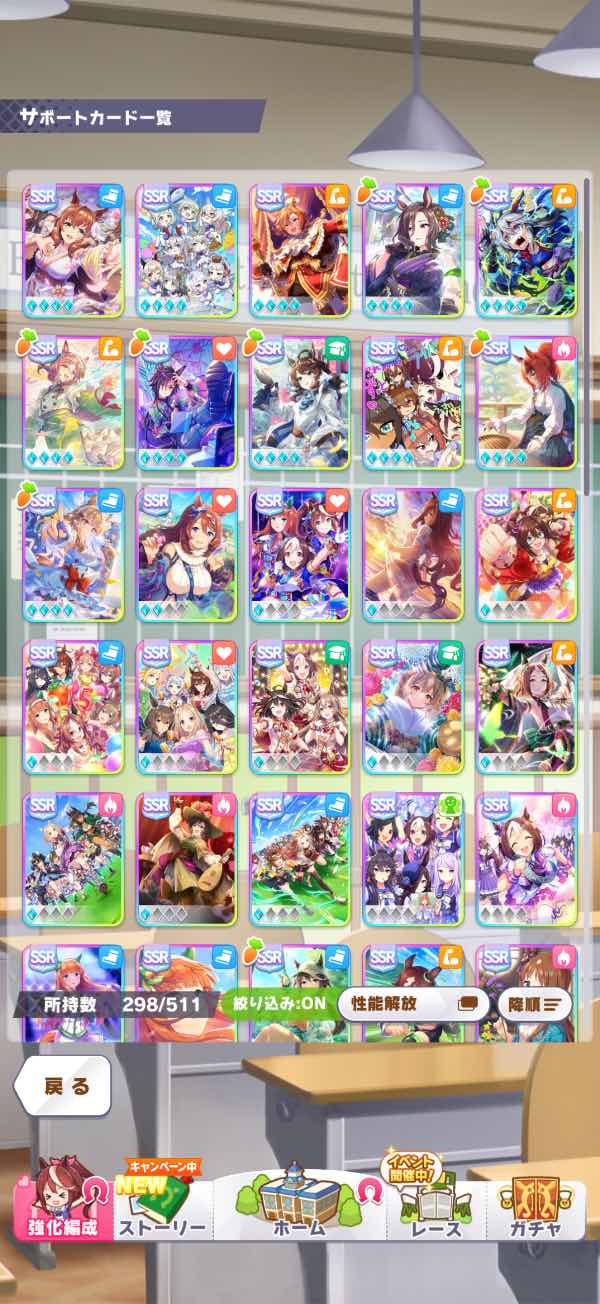Select the white-swimsuit SSR card with heart icon

[186, 554]
